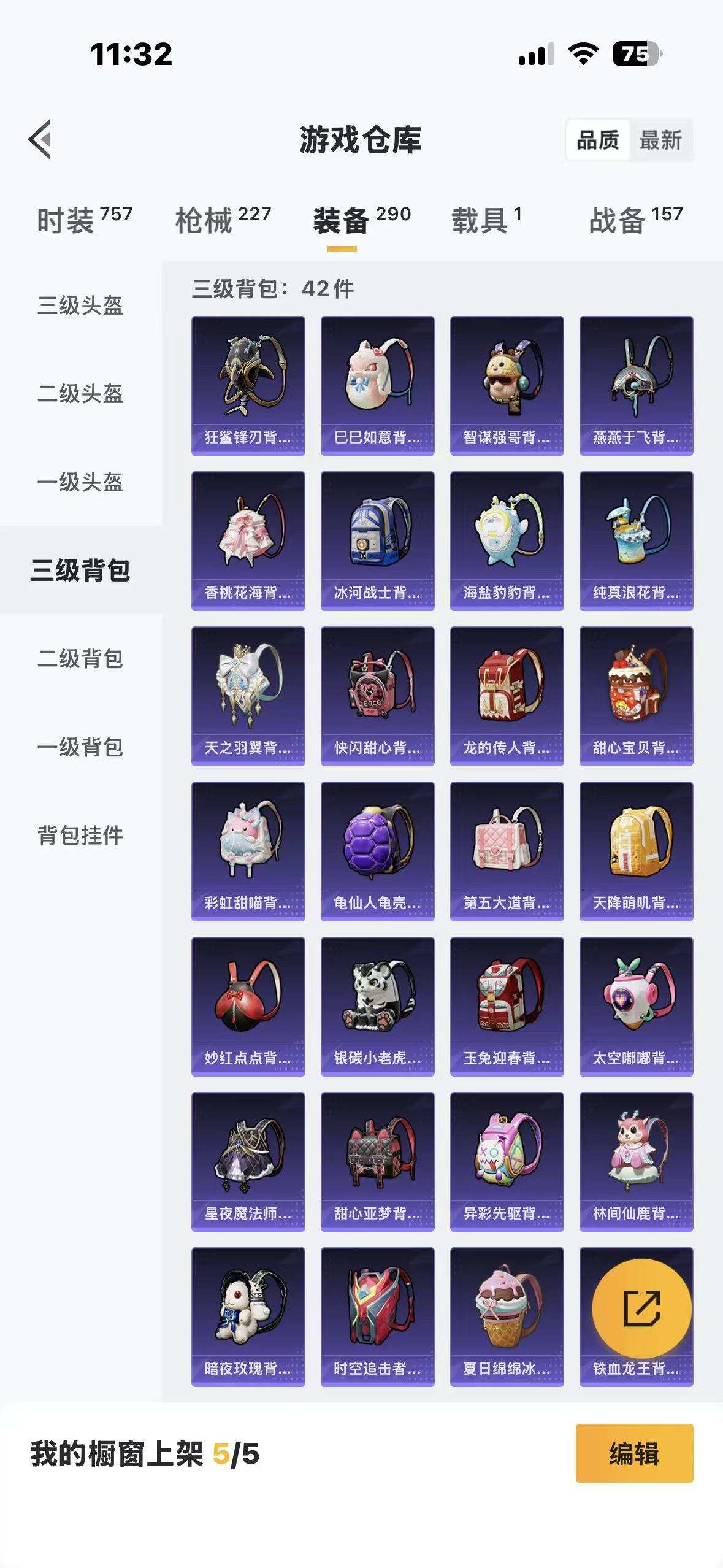Open the 龟仙人龟壳 backpack item

point(377,851)
